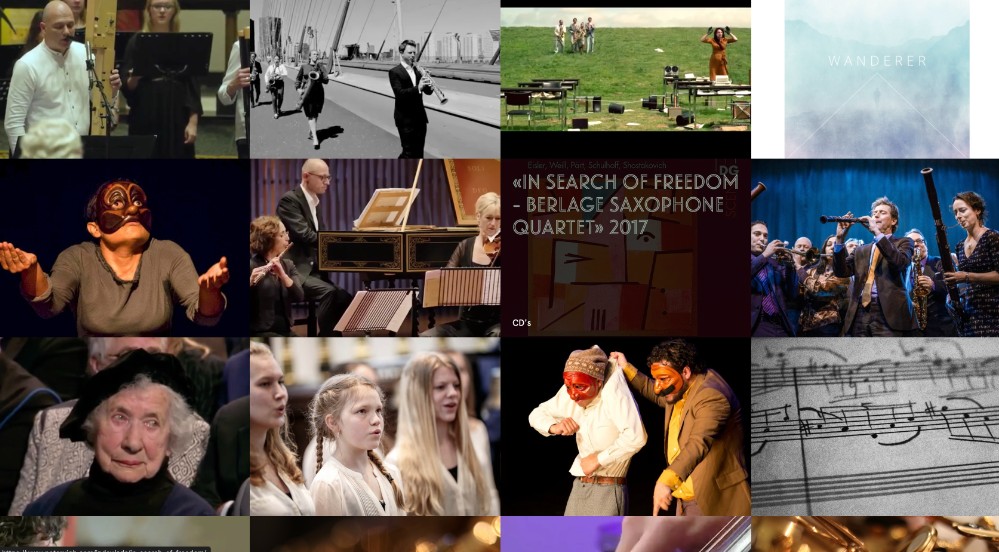The width and height of the screenshot is (999, 552).
Task: Open the masked woman with open arms tile
Action: click(124, 247)
